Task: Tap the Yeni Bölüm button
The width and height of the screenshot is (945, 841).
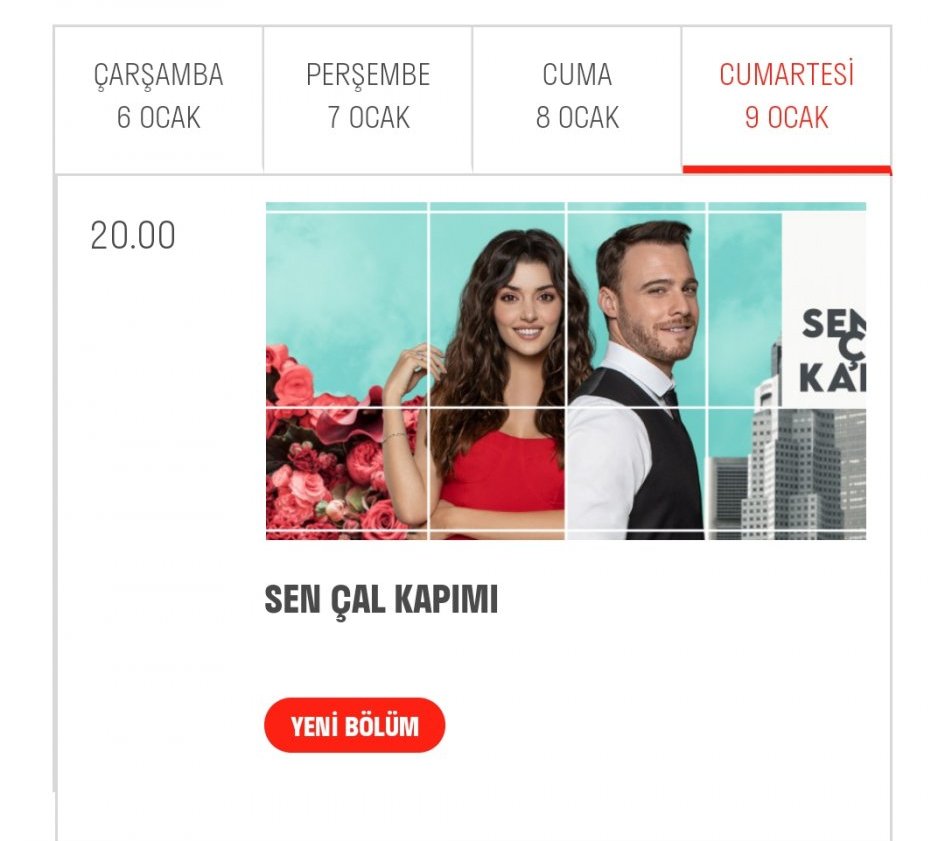Action: [354, 726]
